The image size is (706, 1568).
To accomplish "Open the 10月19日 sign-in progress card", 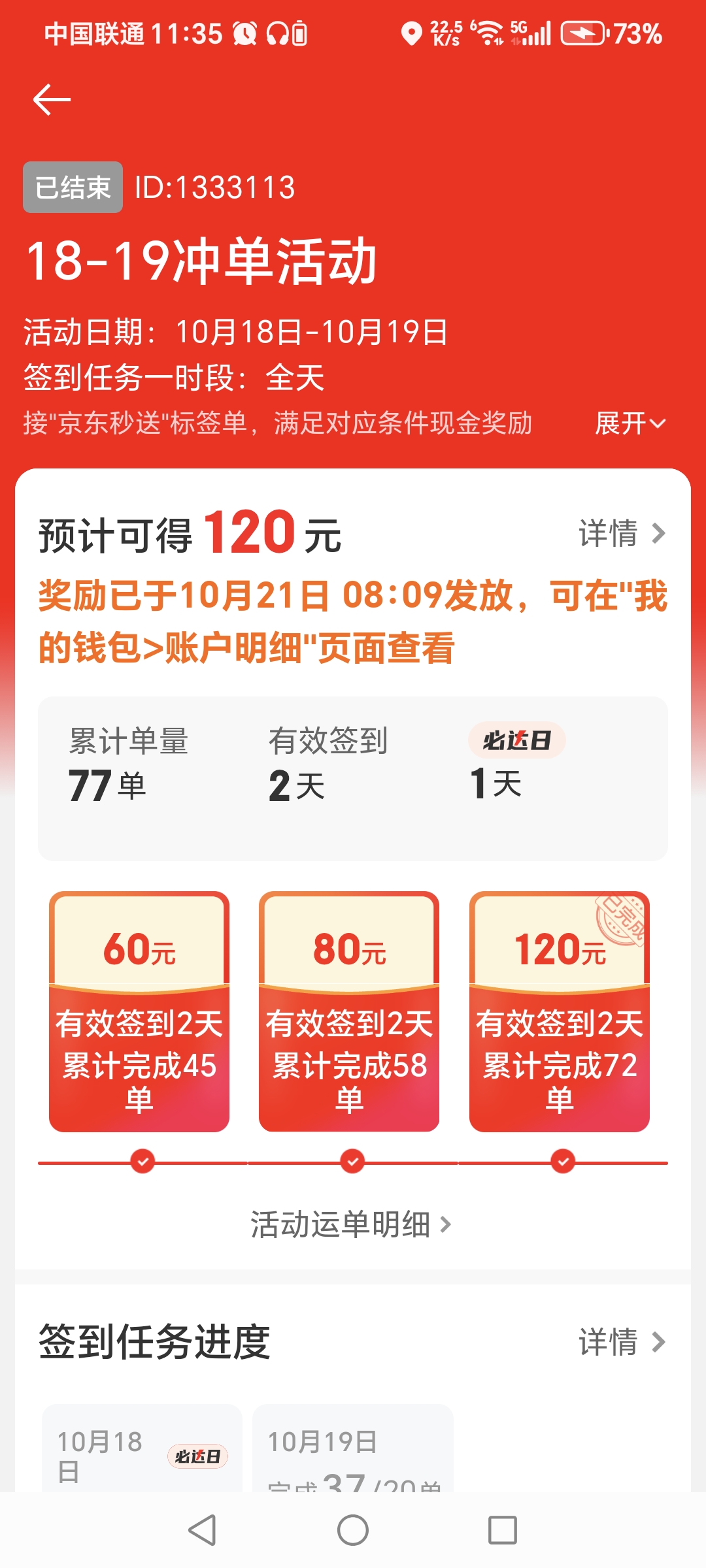I will coord(352,1450).
